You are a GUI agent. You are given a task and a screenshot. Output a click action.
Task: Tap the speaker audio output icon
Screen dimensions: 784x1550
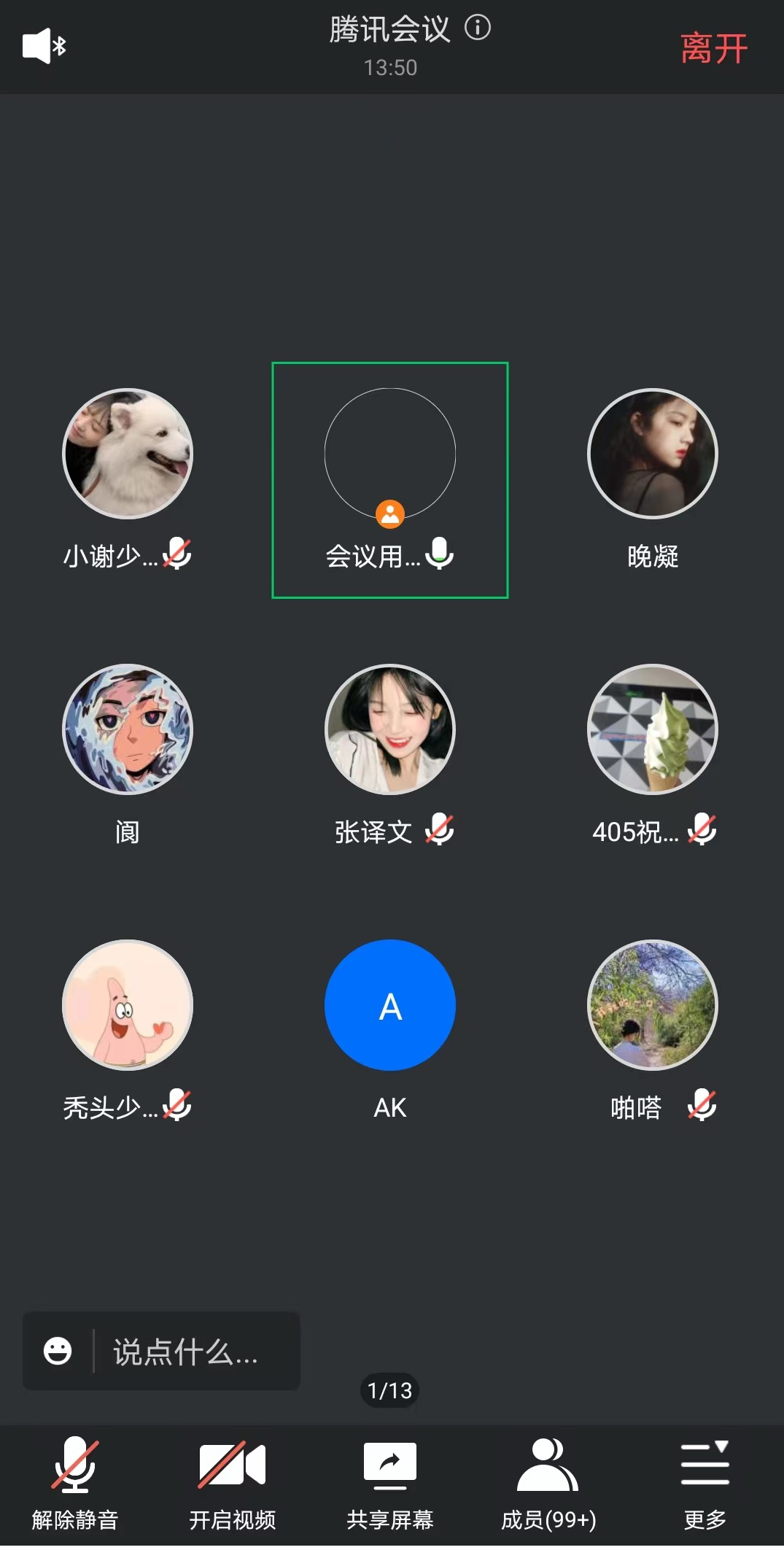pos(44,46)
